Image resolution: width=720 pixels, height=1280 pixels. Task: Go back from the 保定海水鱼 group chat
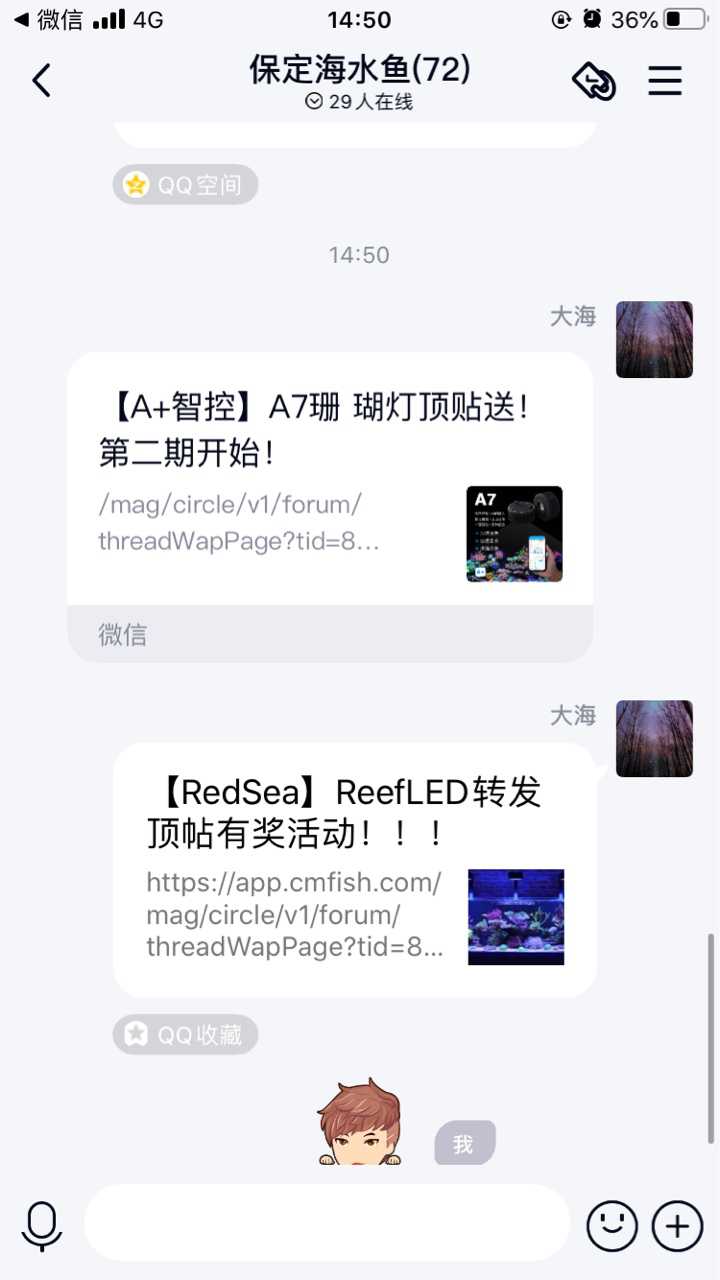pos(41,81)
